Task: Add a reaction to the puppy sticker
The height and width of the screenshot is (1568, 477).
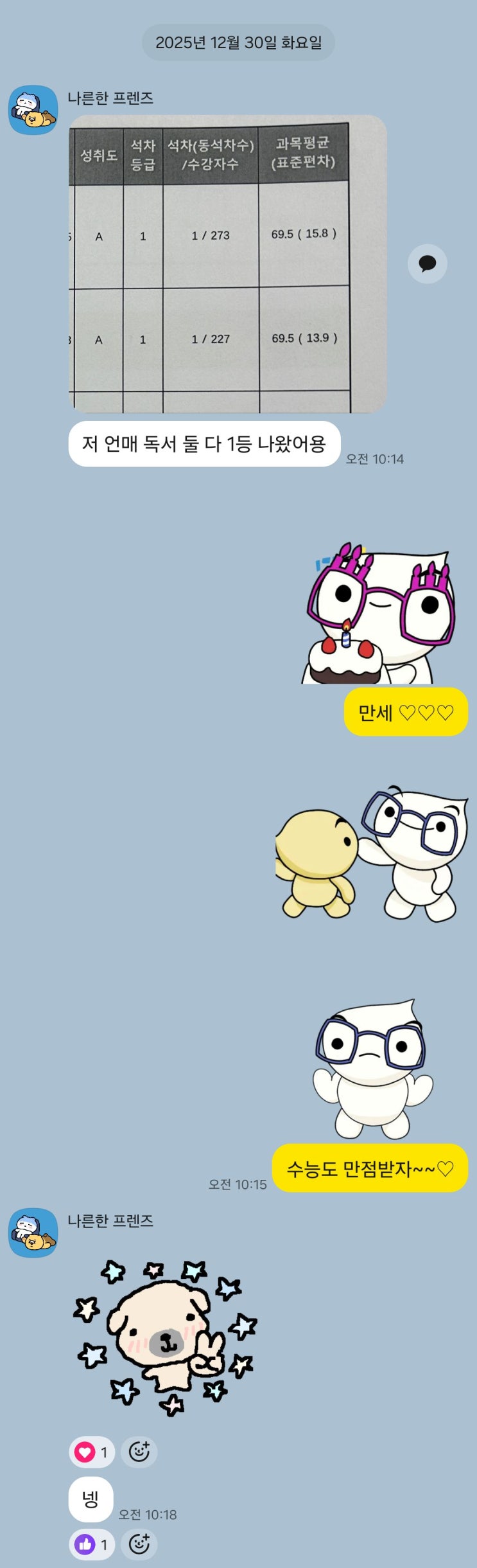Action: 139,1452
